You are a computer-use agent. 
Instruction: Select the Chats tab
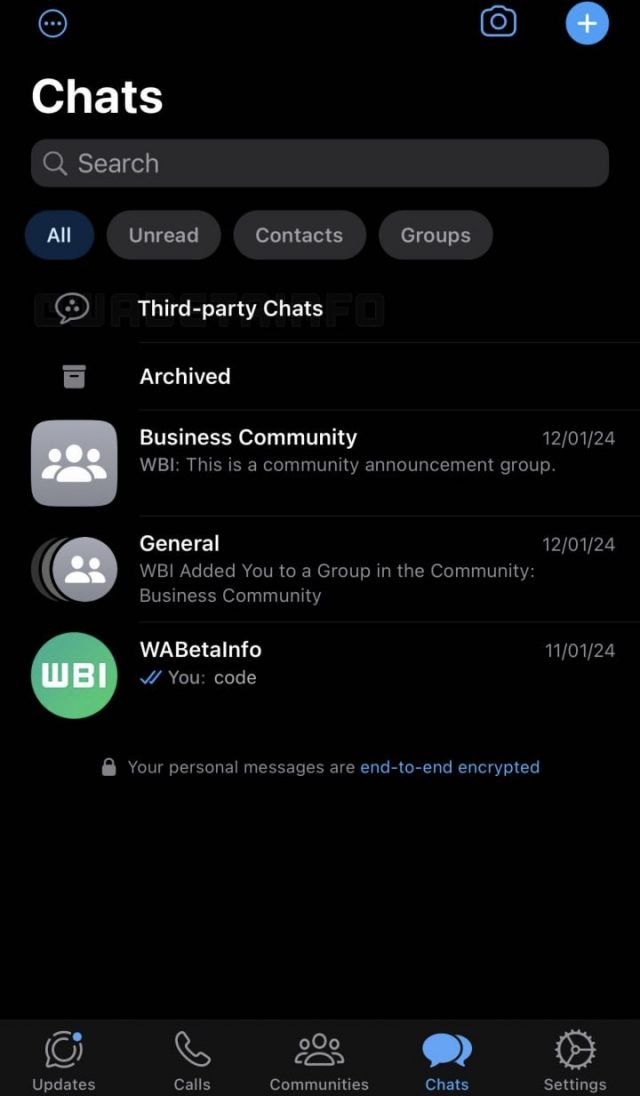coord(446,1062)
